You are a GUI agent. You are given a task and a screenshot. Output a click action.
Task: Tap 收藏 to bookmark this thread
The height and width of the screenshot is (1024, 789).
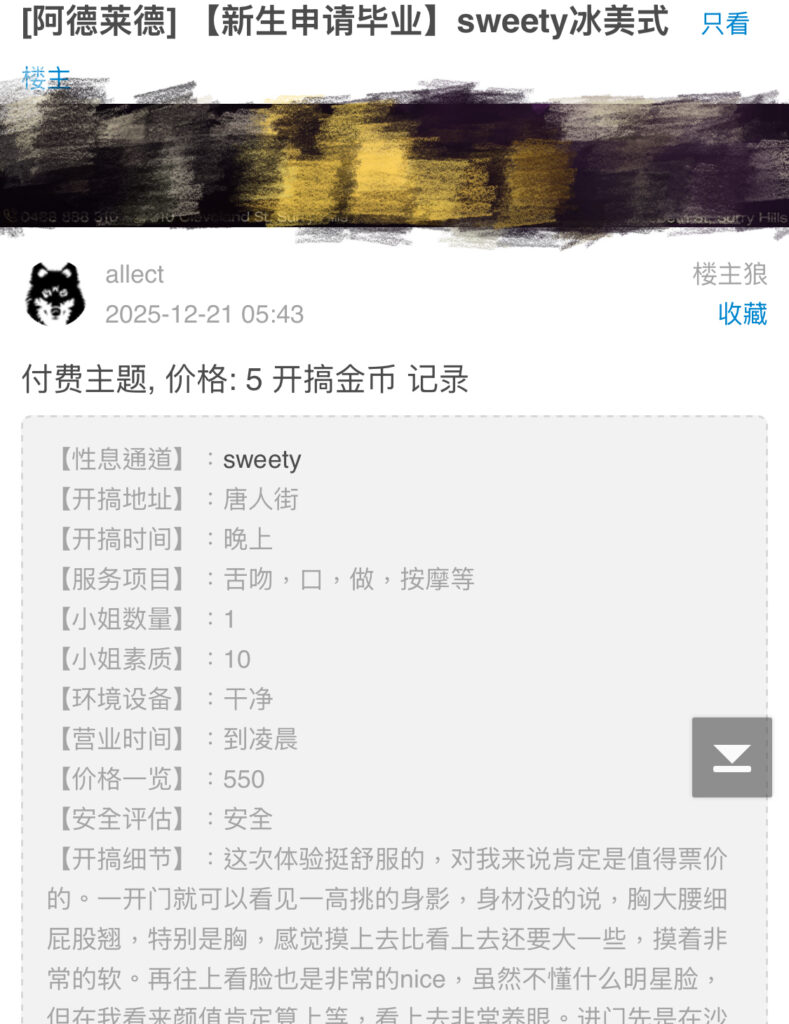click(742, 314)
